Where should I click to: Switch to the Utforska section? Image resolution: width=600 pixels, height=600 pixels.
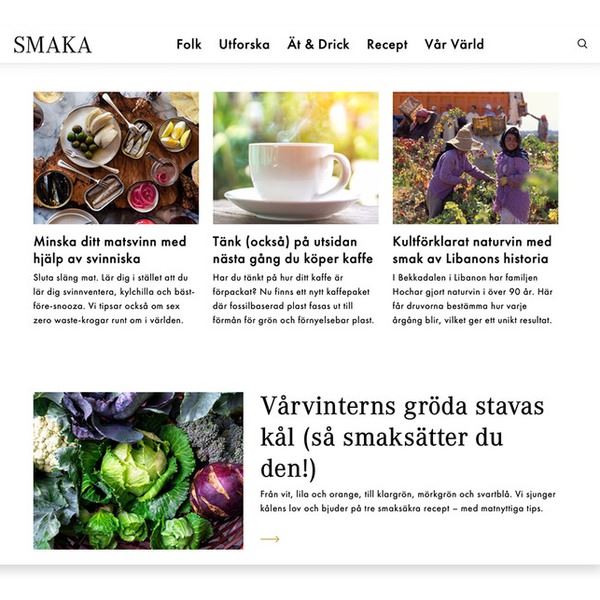(x=244, y=44)
